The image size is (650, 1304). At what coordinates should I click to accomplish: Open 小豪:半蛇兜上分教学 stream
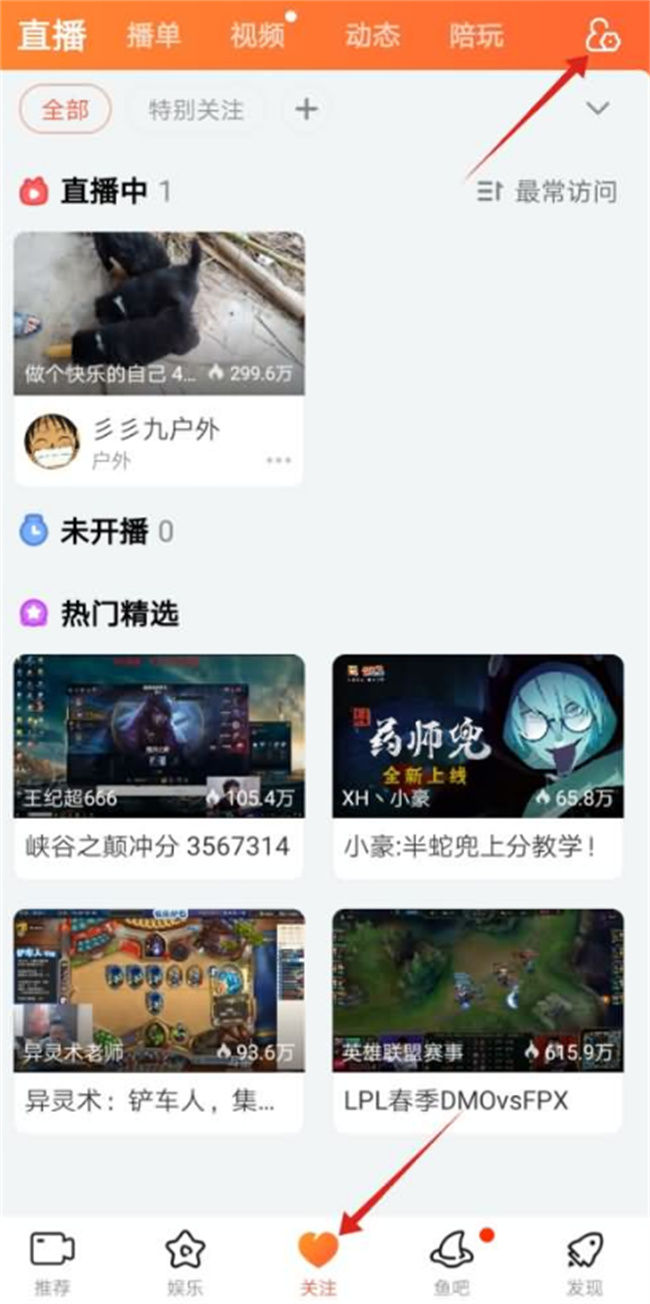478,767
